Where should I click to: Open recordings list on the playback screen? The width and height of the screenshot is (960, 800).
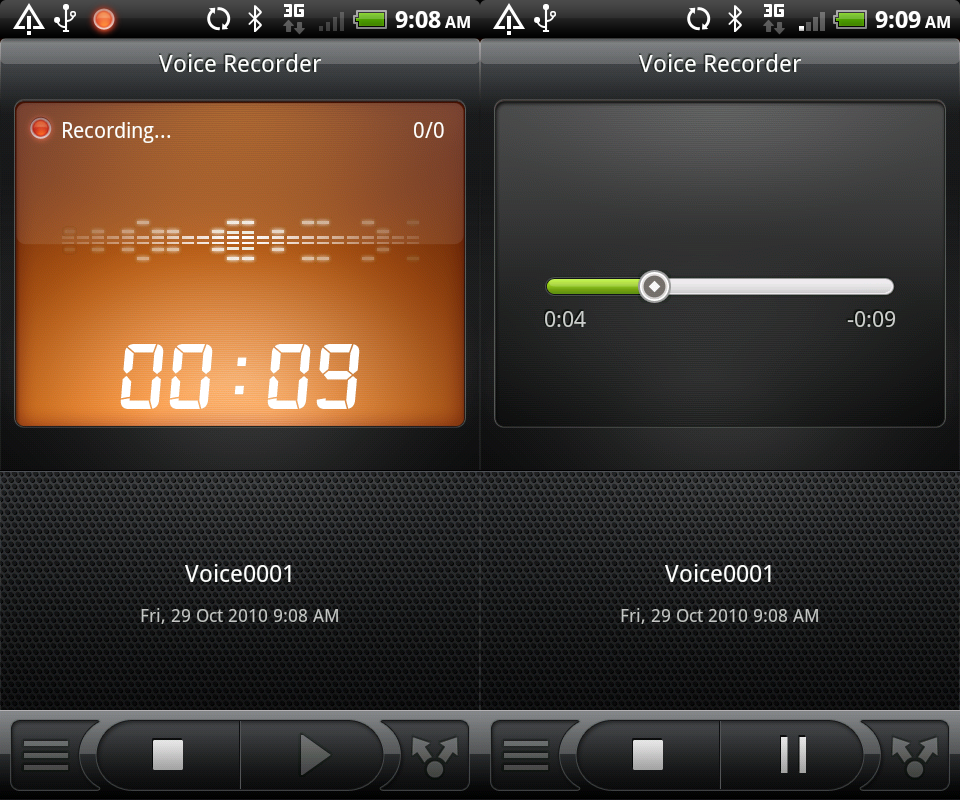(525, 755)
